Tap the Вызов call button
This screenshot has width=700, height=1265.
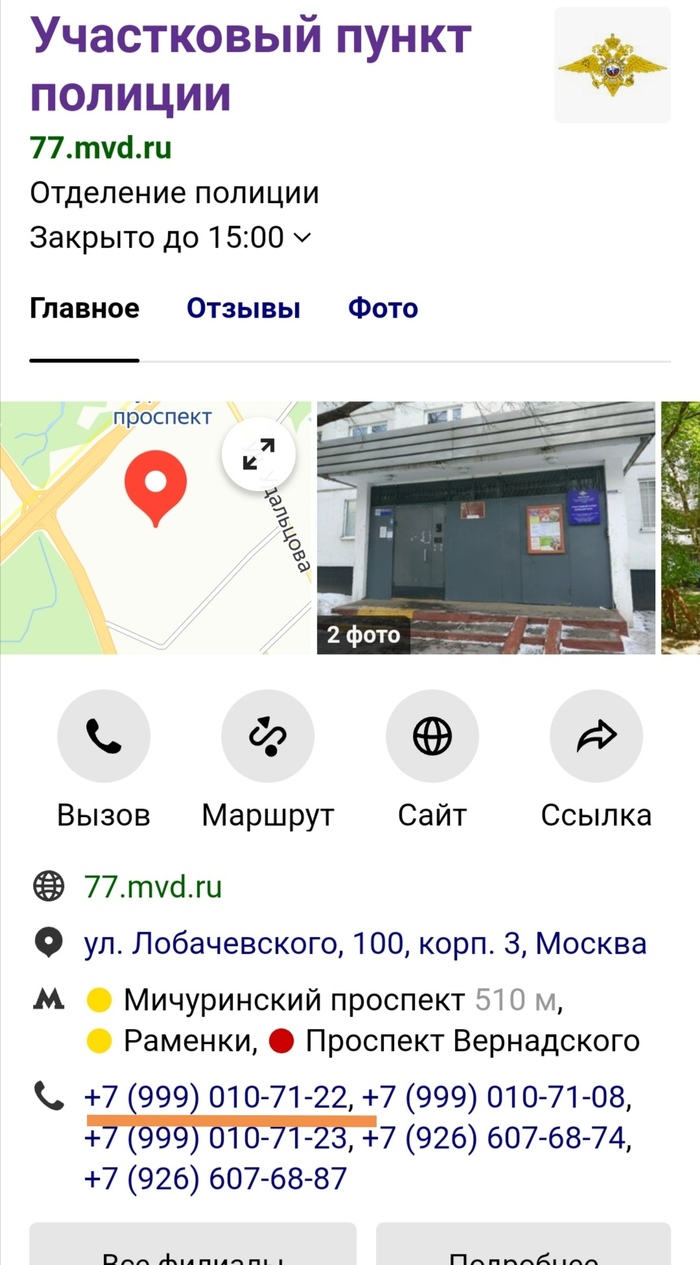tap(103, 737)
